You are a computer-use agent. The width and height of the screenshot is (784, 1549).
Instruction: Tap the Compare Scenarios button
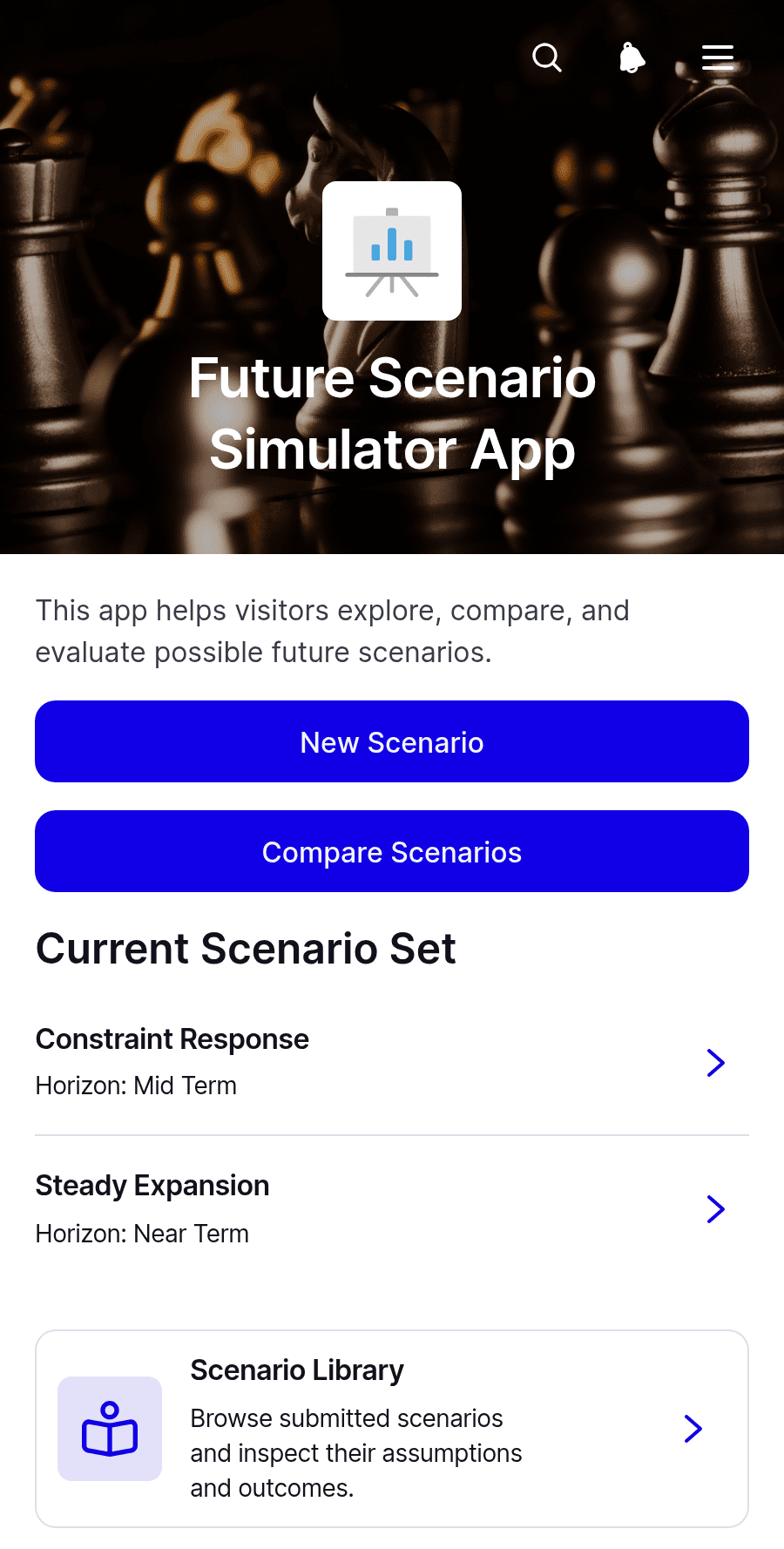392,851
